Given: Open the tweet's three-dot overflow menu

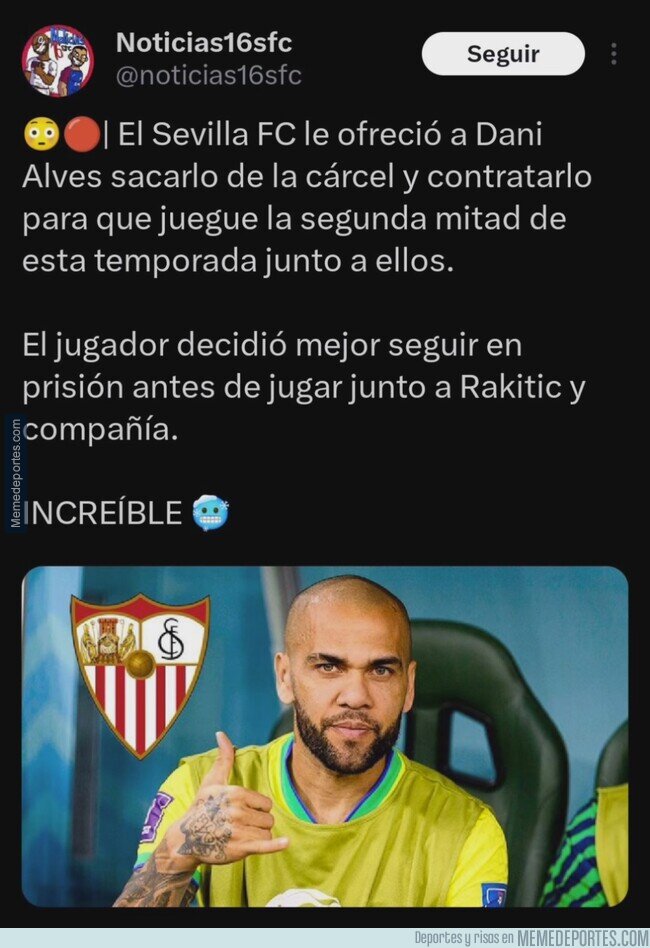Looking at the screenshot, I should point(614,54).
